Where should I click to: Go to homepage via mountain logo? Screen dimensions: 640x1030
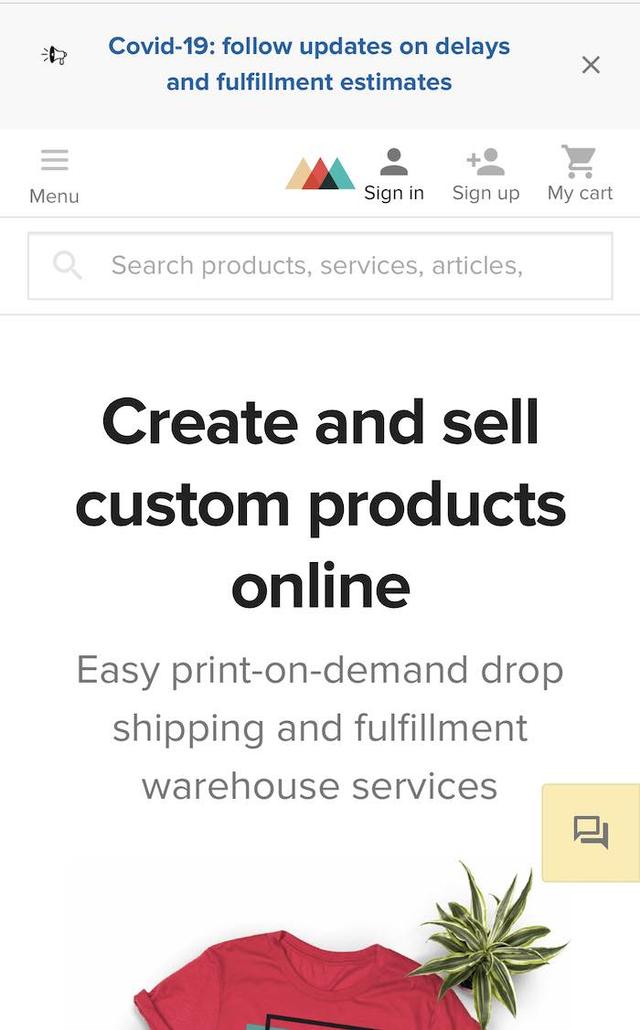320,174
